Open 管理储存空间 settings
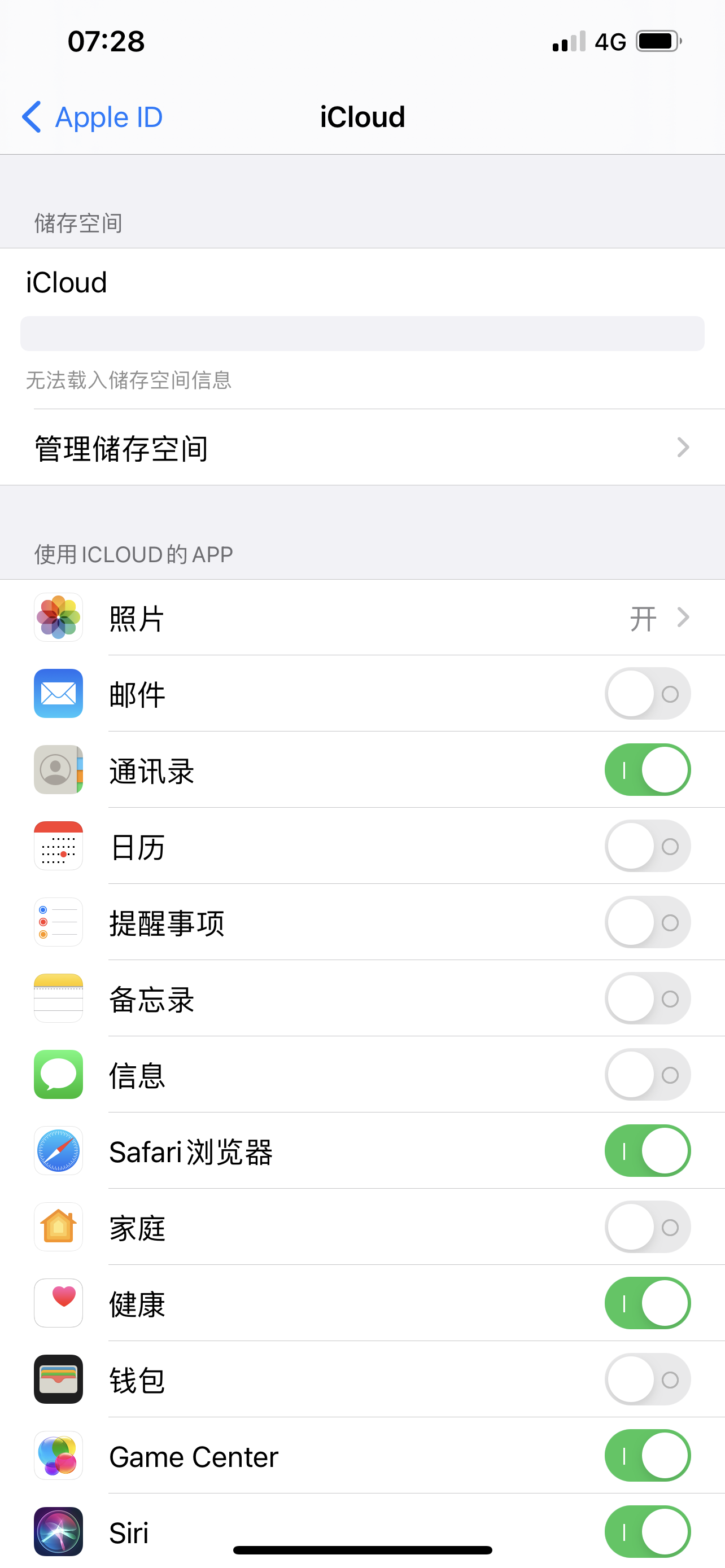725x1568 pixels. pyautogui.click(x=361, y=448)
